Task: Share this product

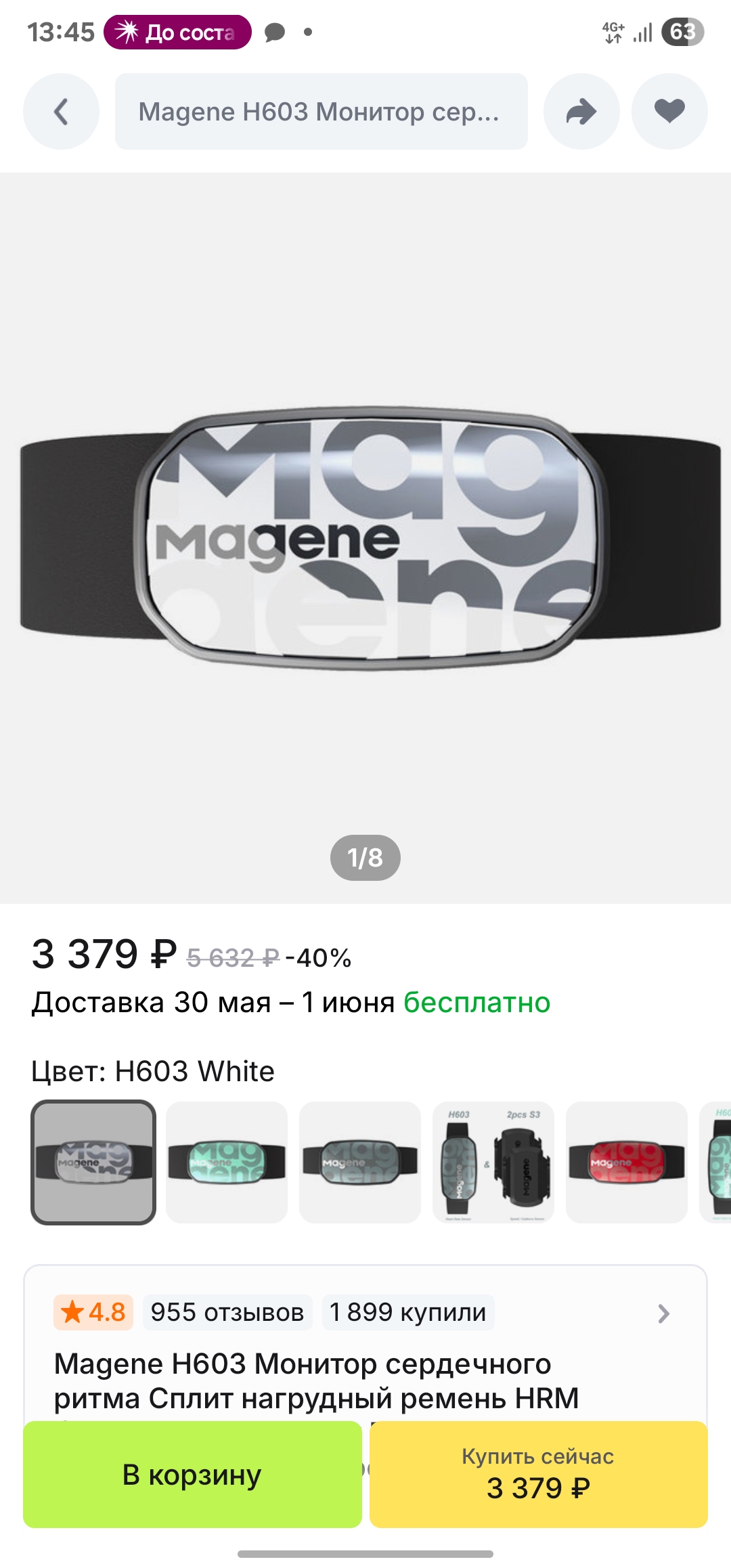Action: click(581, 112)
